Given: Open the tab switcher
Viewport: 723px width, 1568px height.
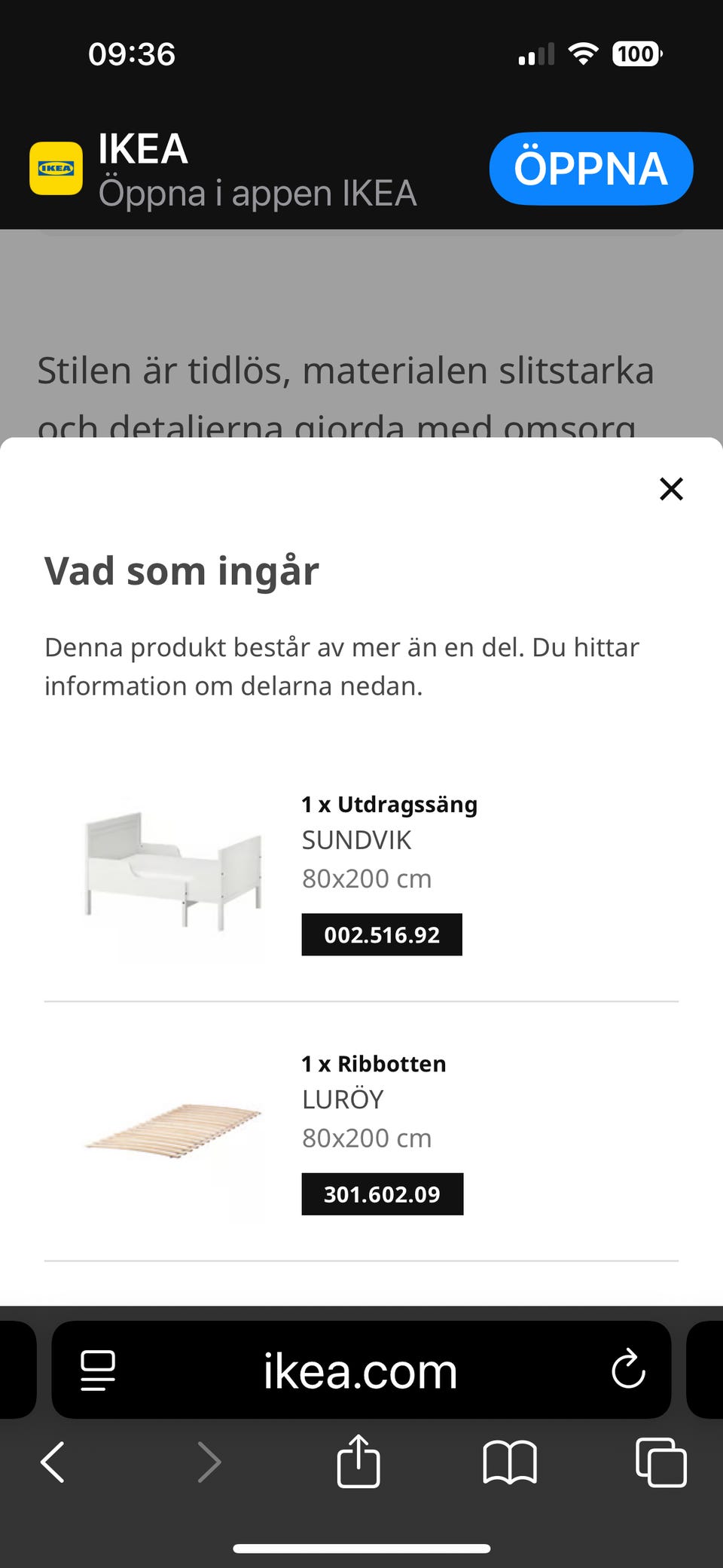Looking at the screenshot, I should (x=661, y=1463).
